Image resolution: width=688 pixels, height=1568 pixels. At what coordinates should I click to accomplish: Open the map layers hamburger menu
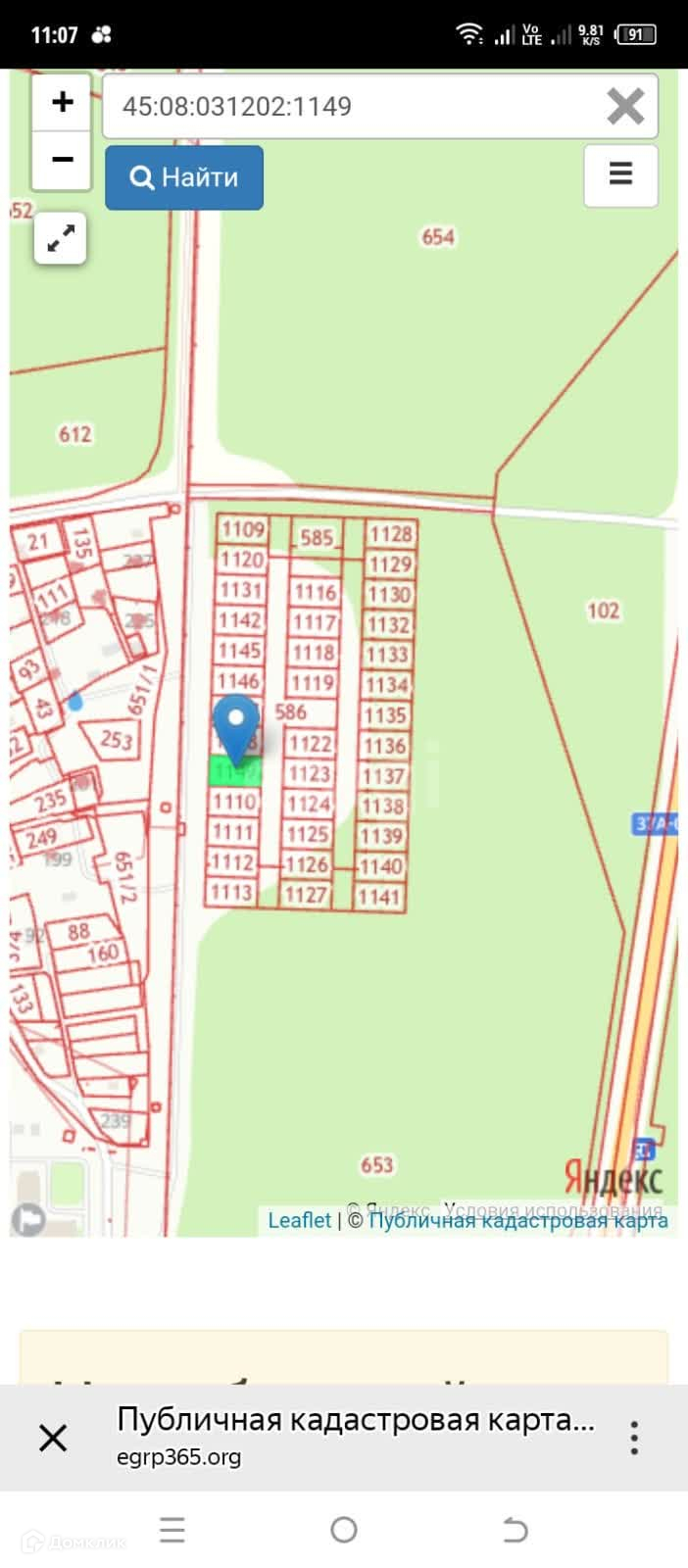(620, 175)
